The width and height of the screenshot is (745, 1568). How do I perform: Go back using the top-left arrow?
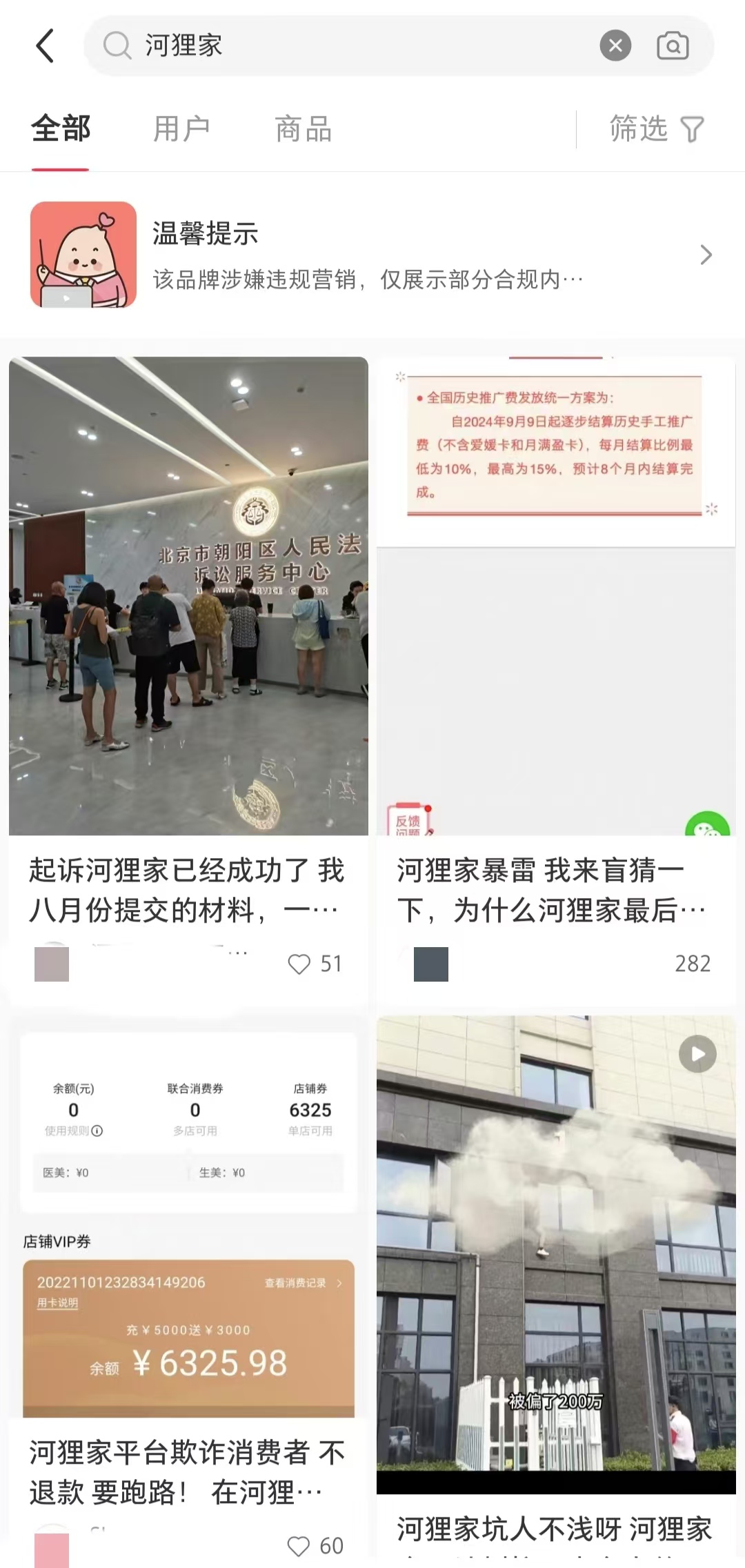[x=46, y=46]
